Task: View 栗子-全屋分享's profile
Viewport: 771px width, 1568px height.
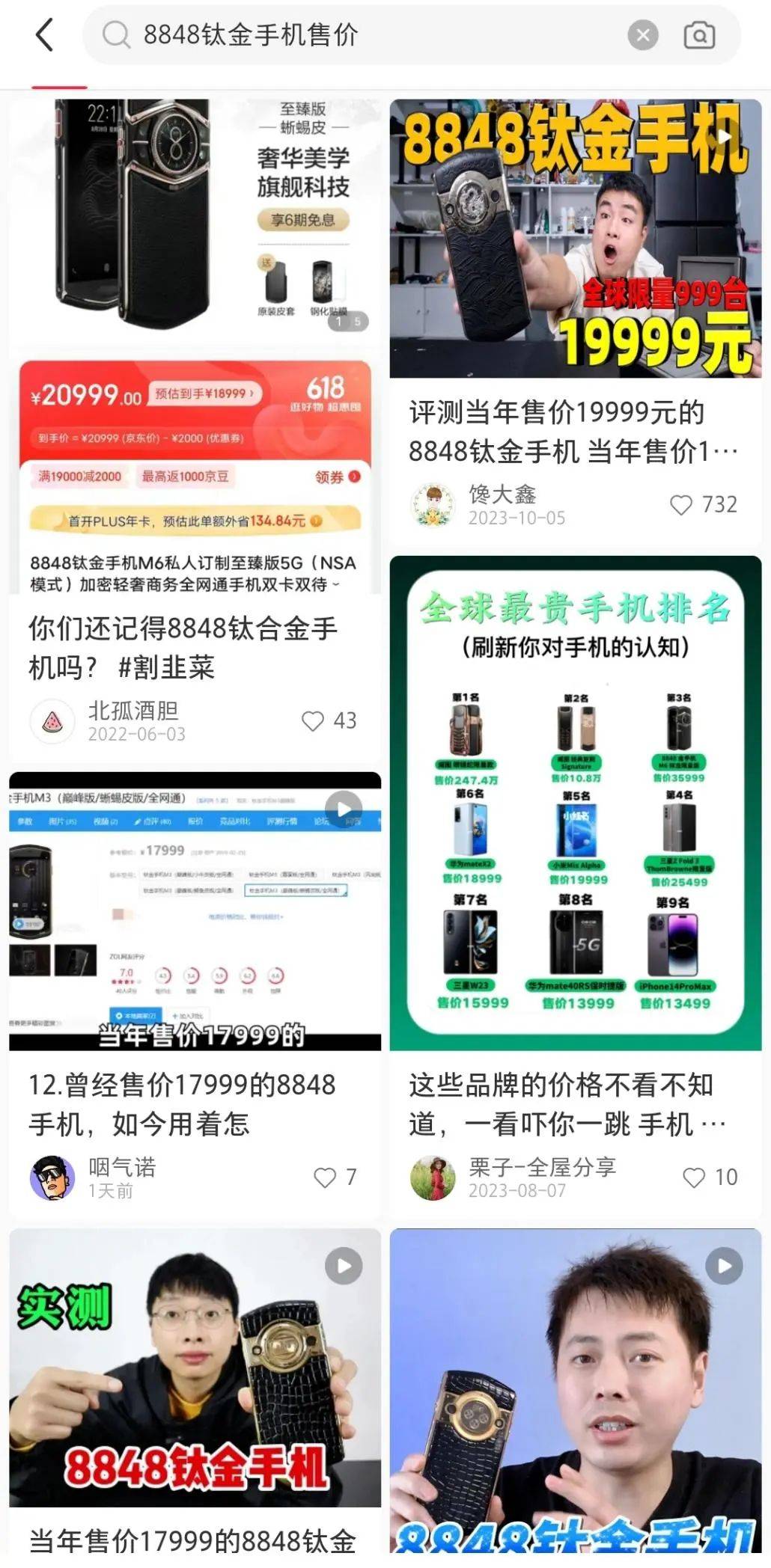Action: coord(433,1177)
